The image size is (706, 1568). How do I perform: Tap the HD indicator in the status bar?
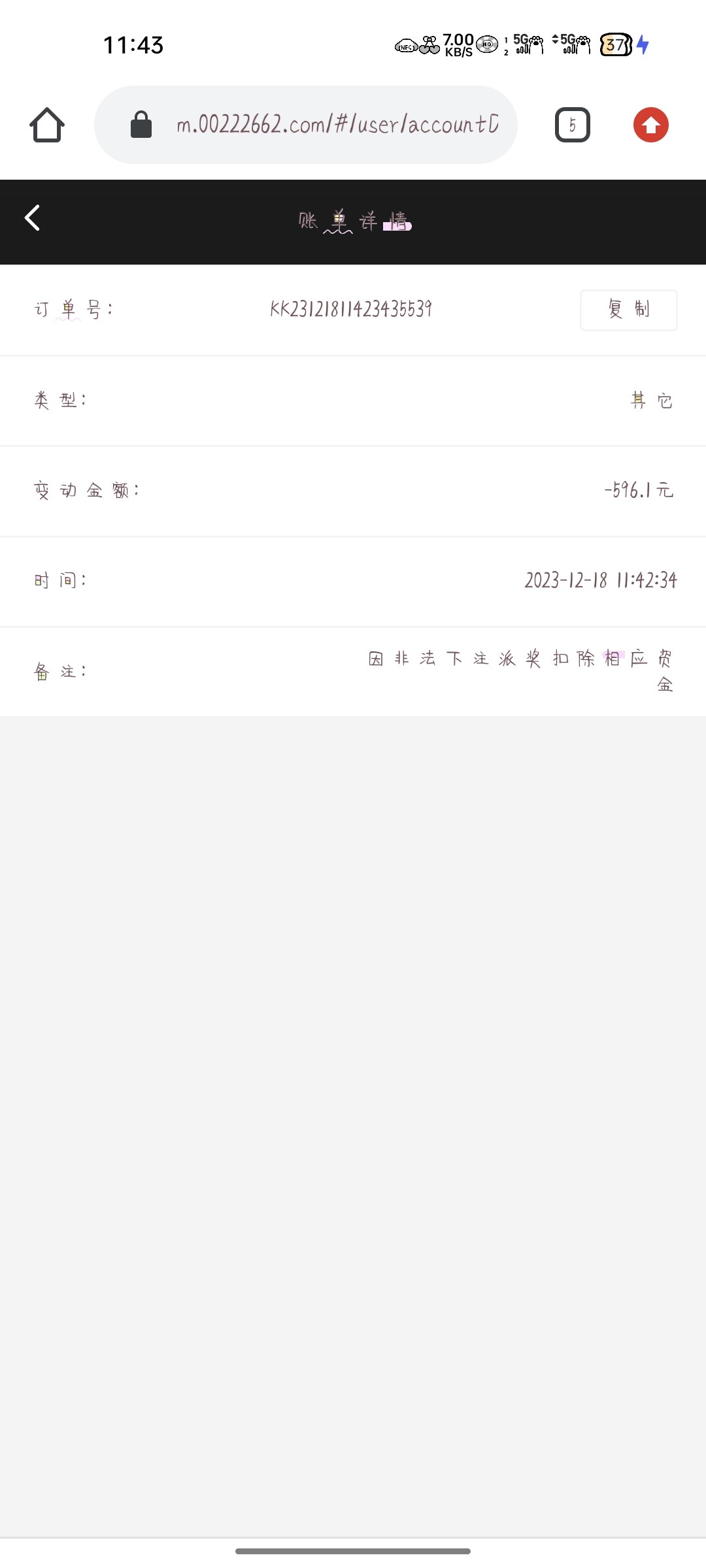(486, 44)
